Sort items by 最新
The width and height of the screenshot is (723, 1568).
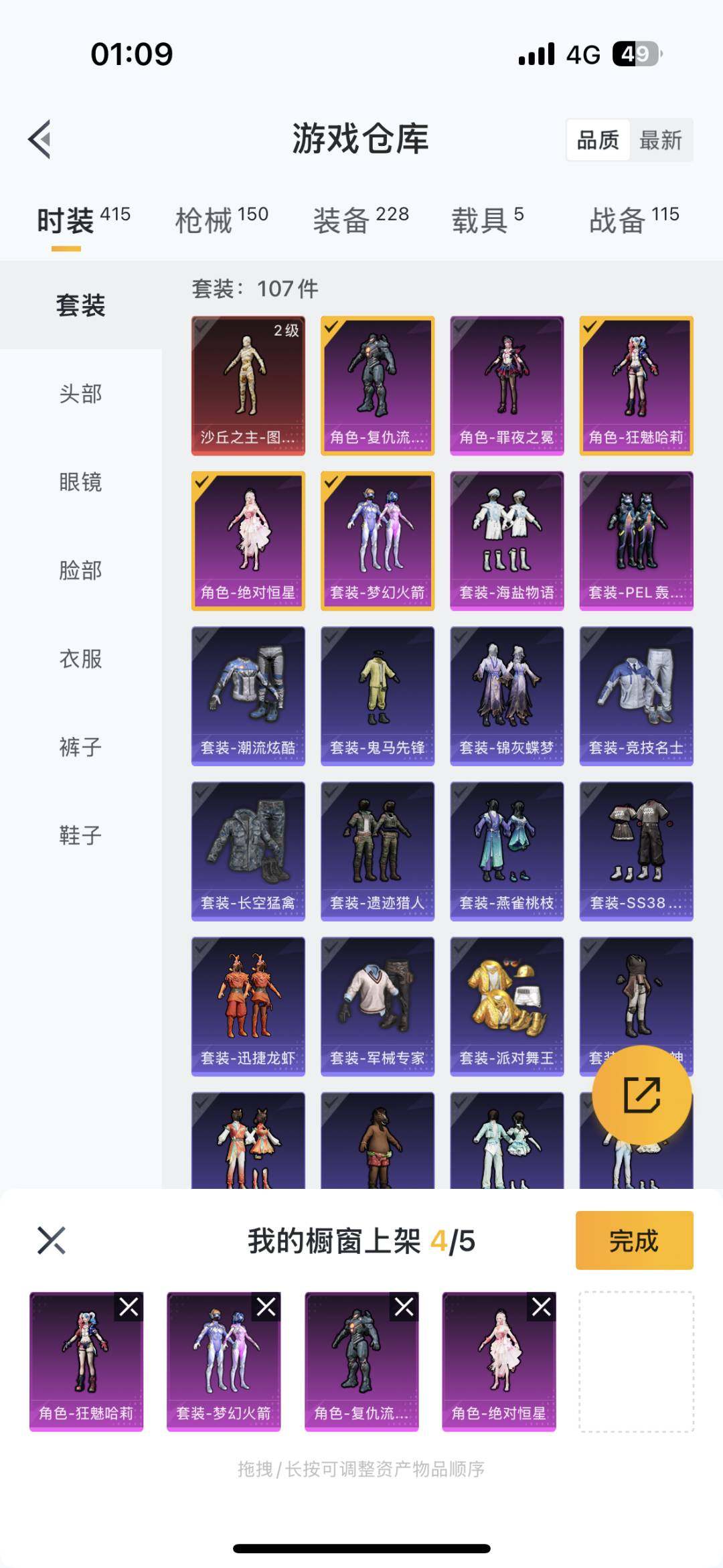point(660,141)
